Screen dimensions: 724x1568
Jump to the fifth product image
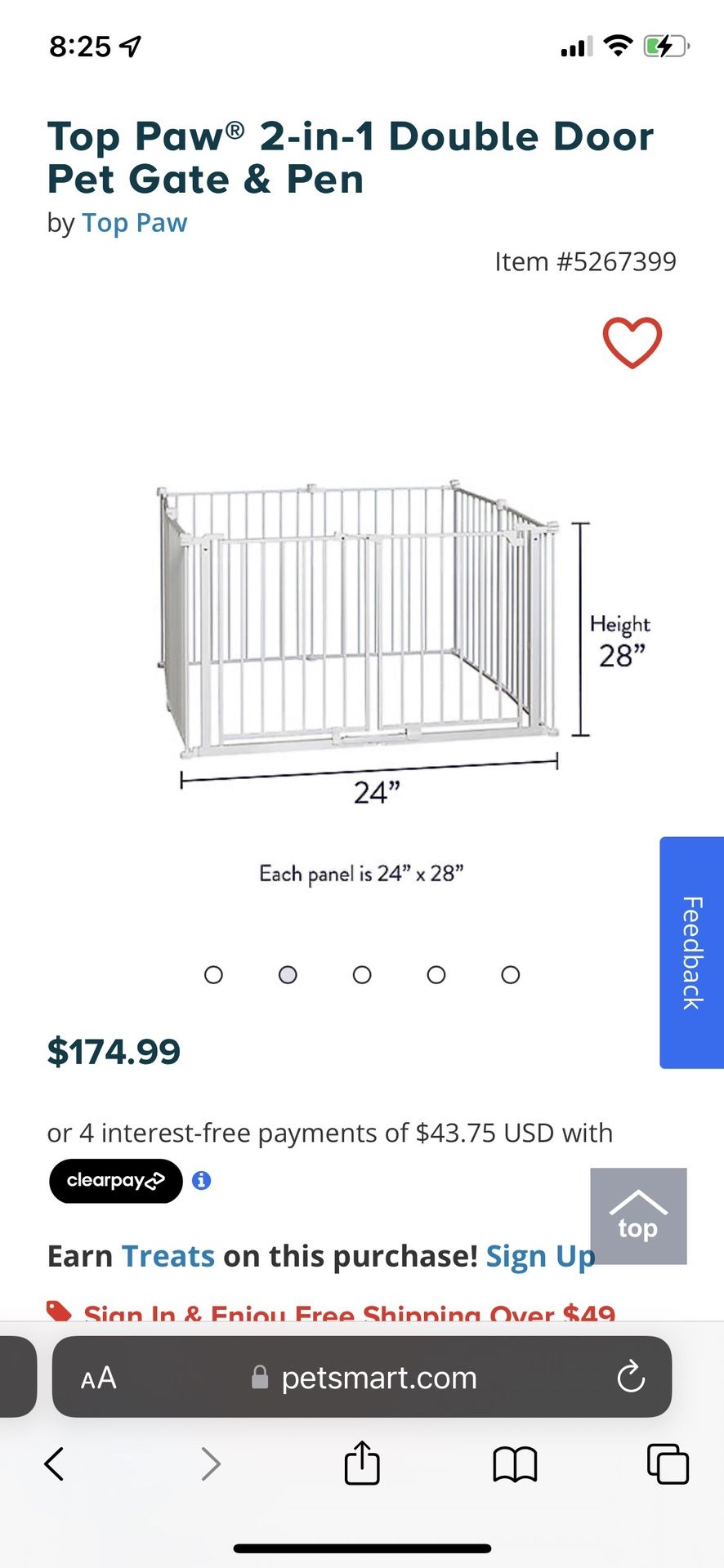(x=511, y=974)
